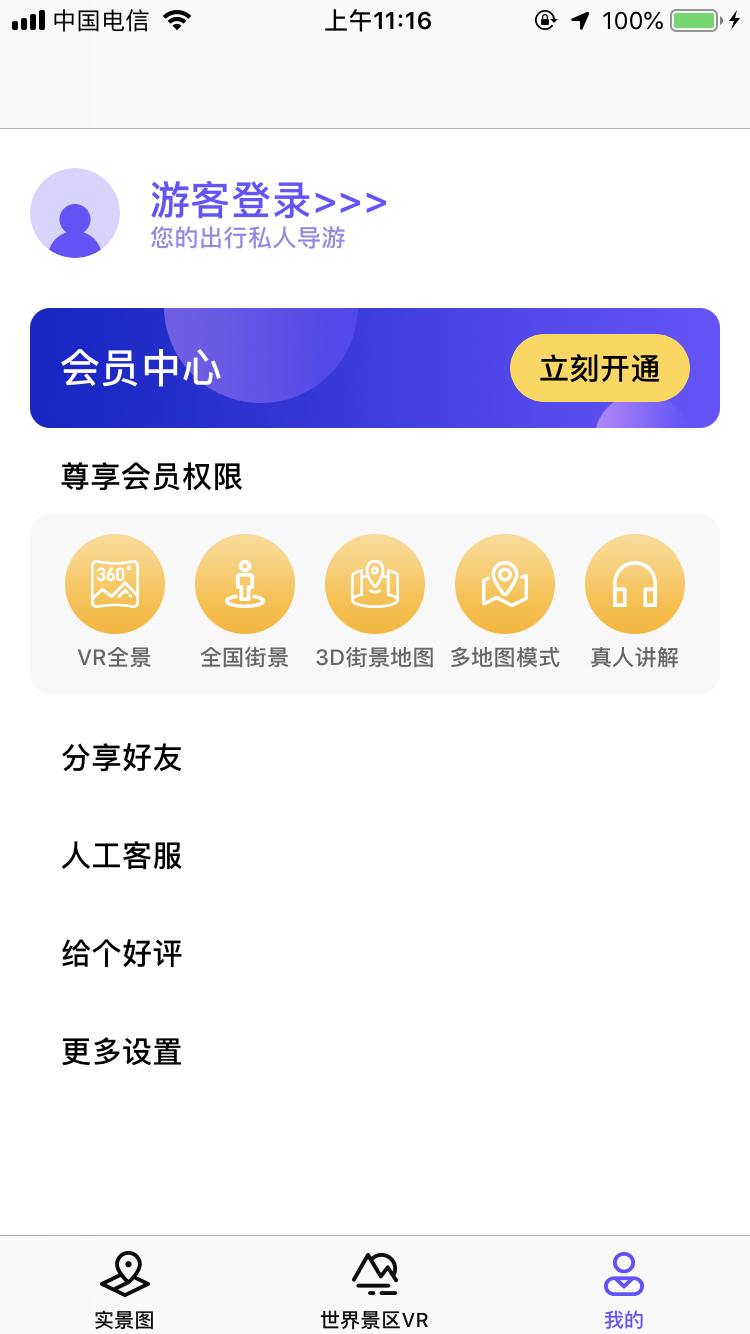Open 真人讲解 headphone icon
Viewport: 750px width, 1334px height.
tap(635, 584)
